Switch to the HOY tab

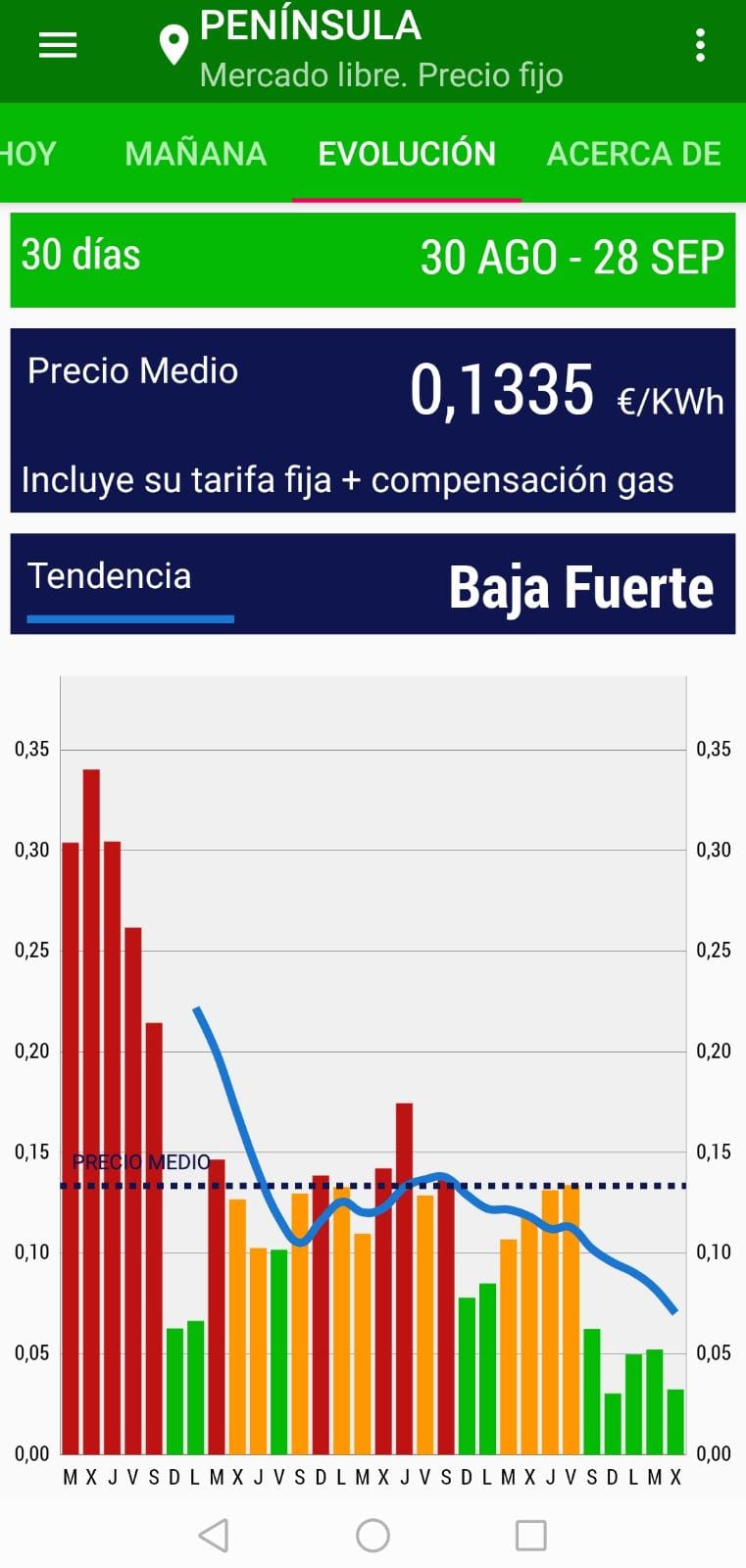click(27, 154)
